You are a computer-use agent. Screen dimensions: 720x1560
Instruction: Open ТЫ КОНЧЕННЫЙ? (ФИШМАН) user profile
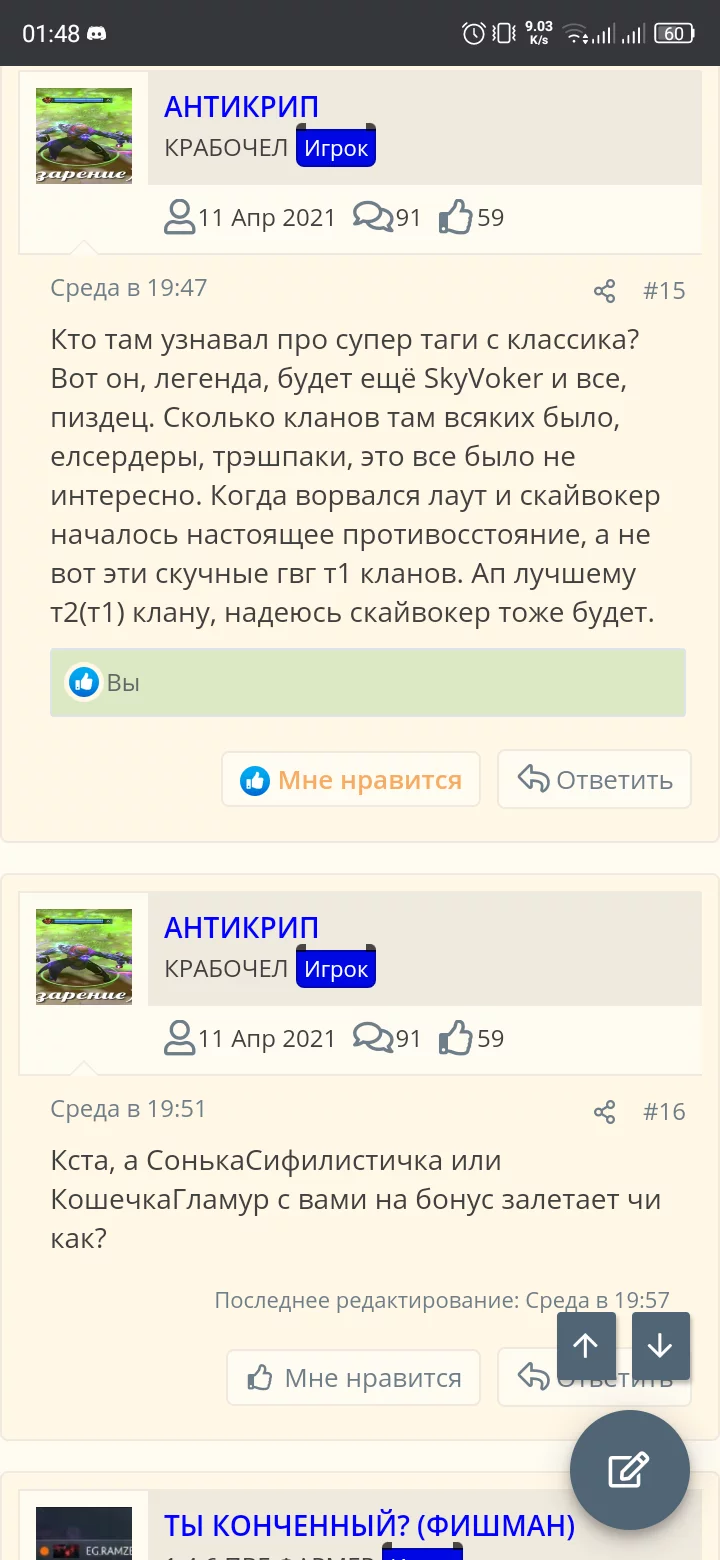[369, 1526]
